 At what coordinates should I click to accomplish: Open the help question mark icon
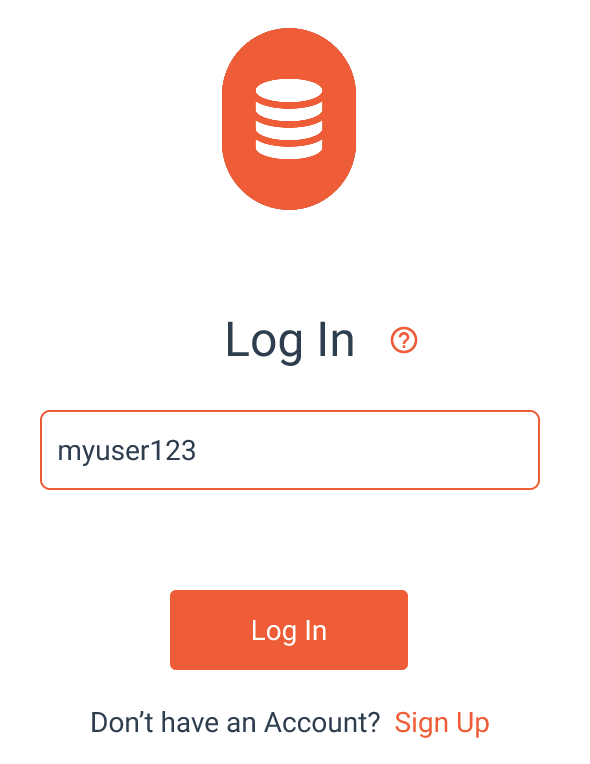404,340
